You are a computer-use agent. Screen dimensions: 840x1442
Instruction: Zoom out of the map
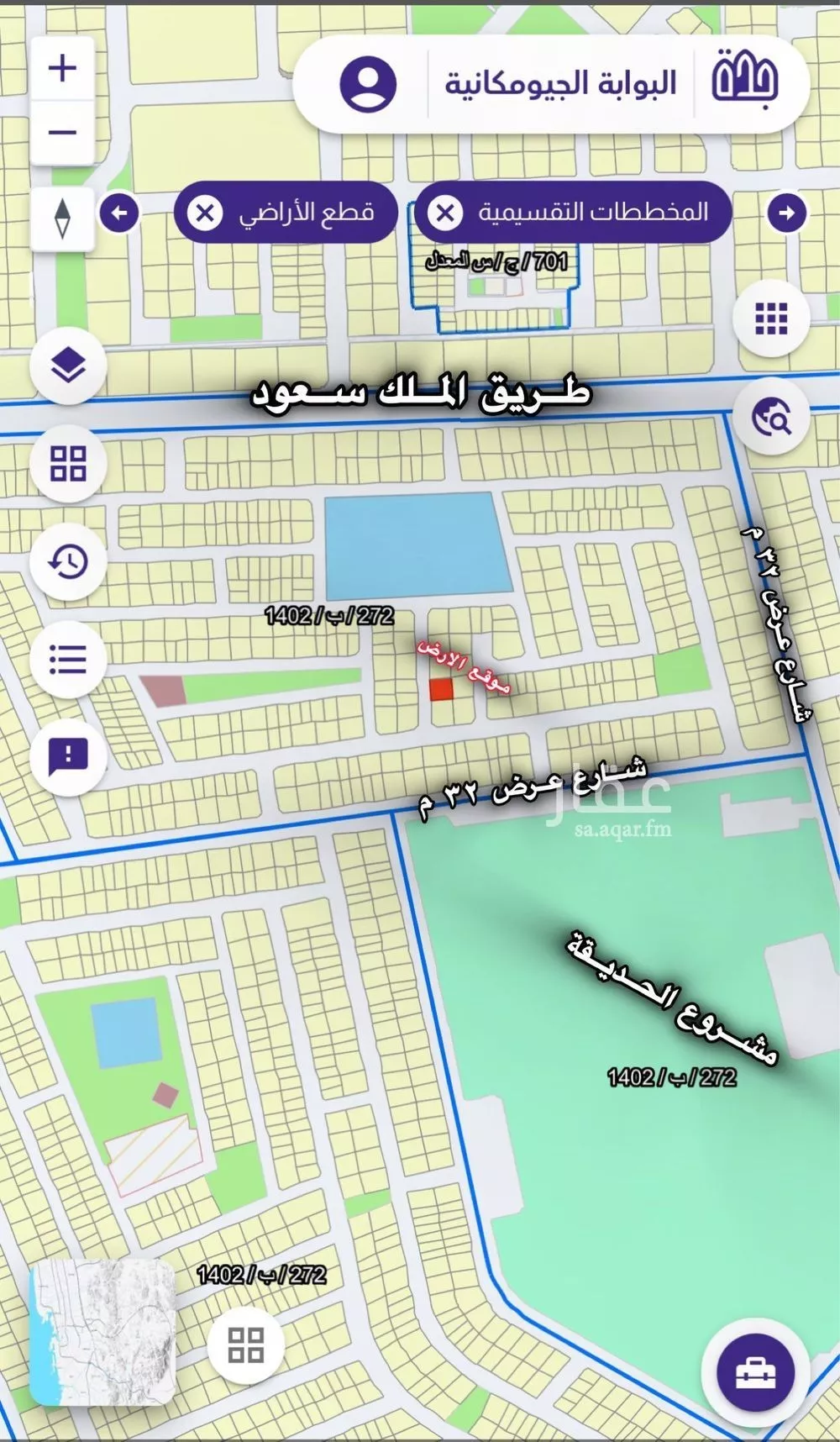click(x=62, y=133)
